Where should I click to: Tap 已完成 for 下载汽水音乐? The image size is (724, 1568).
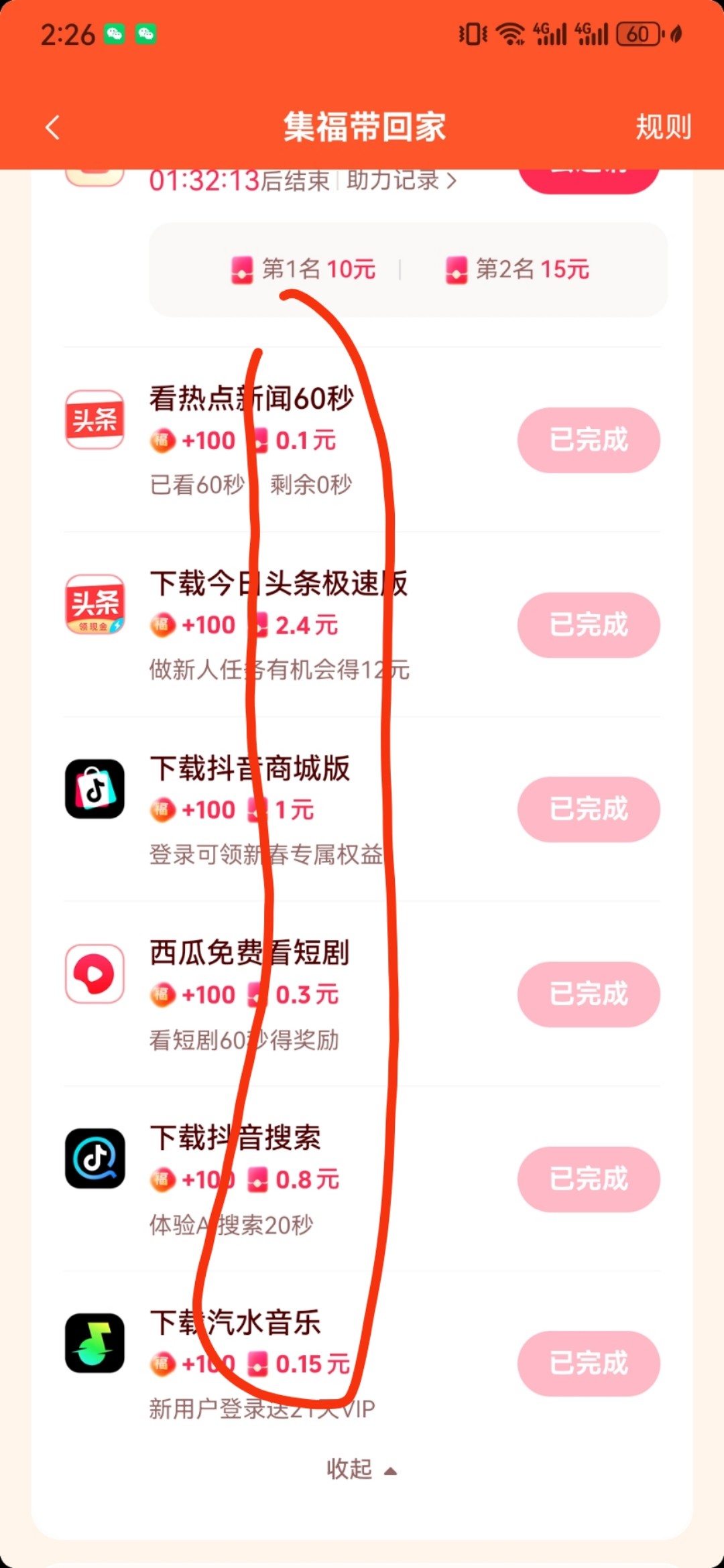coord(588,1364)
